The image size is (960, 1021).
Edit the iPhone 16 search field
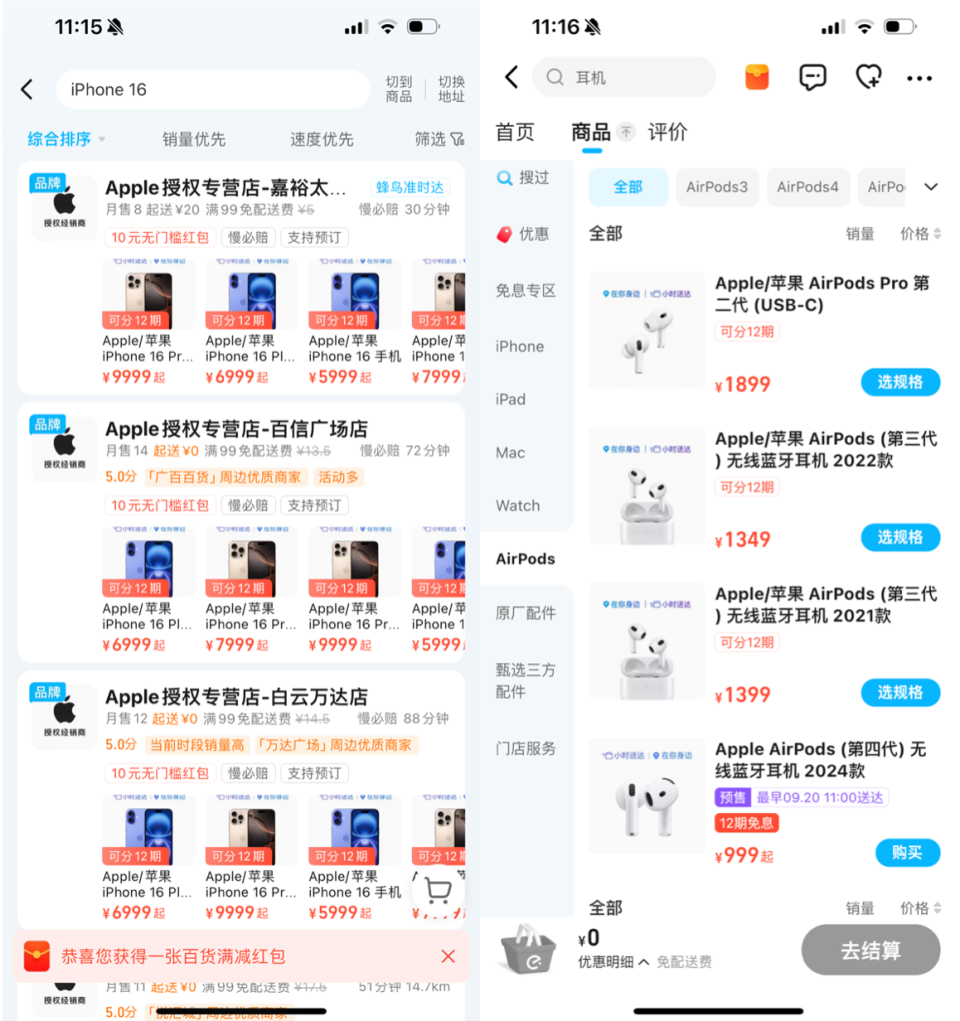coord(210,90)
